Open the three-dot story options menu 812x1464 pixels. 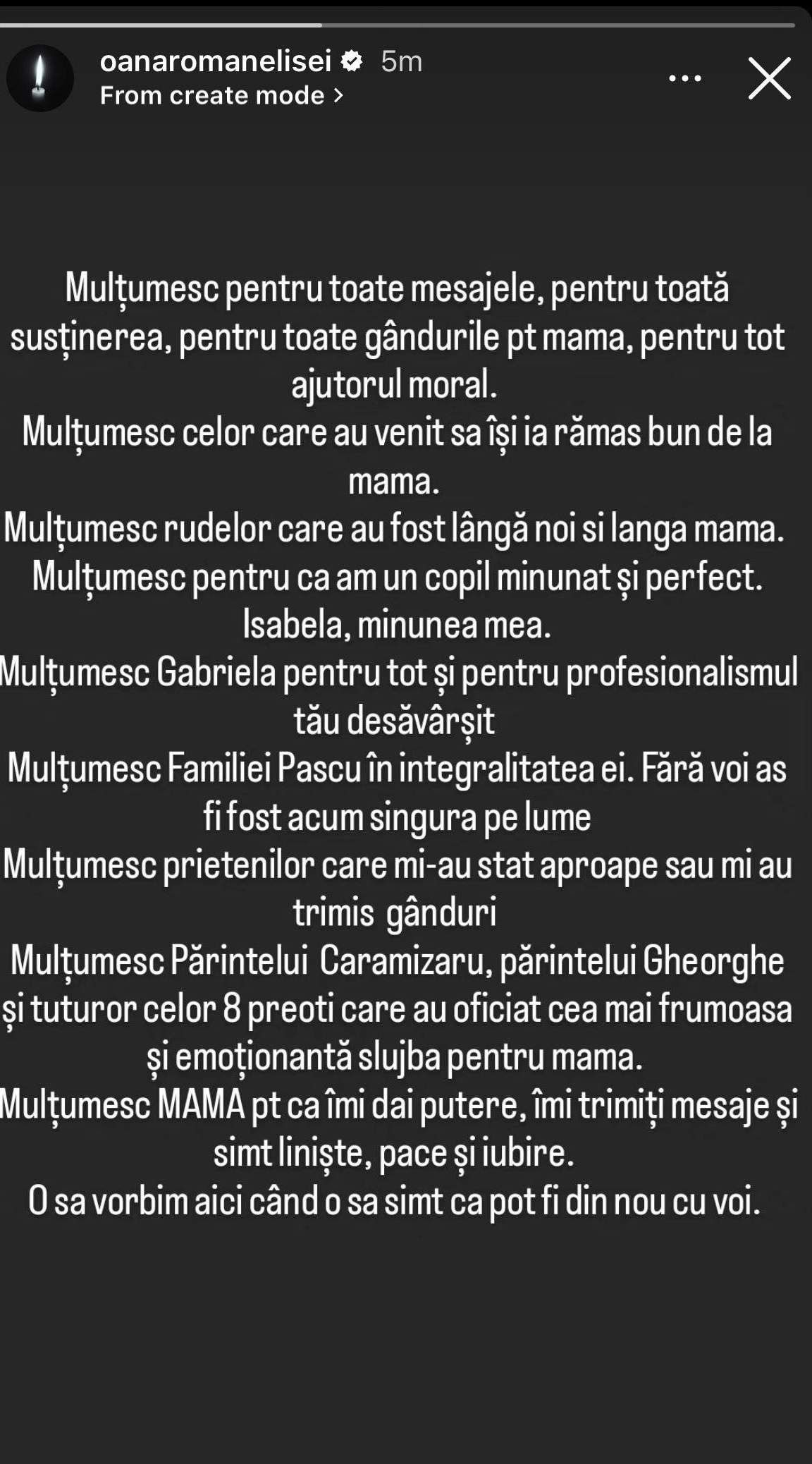(x=684, y=78)
